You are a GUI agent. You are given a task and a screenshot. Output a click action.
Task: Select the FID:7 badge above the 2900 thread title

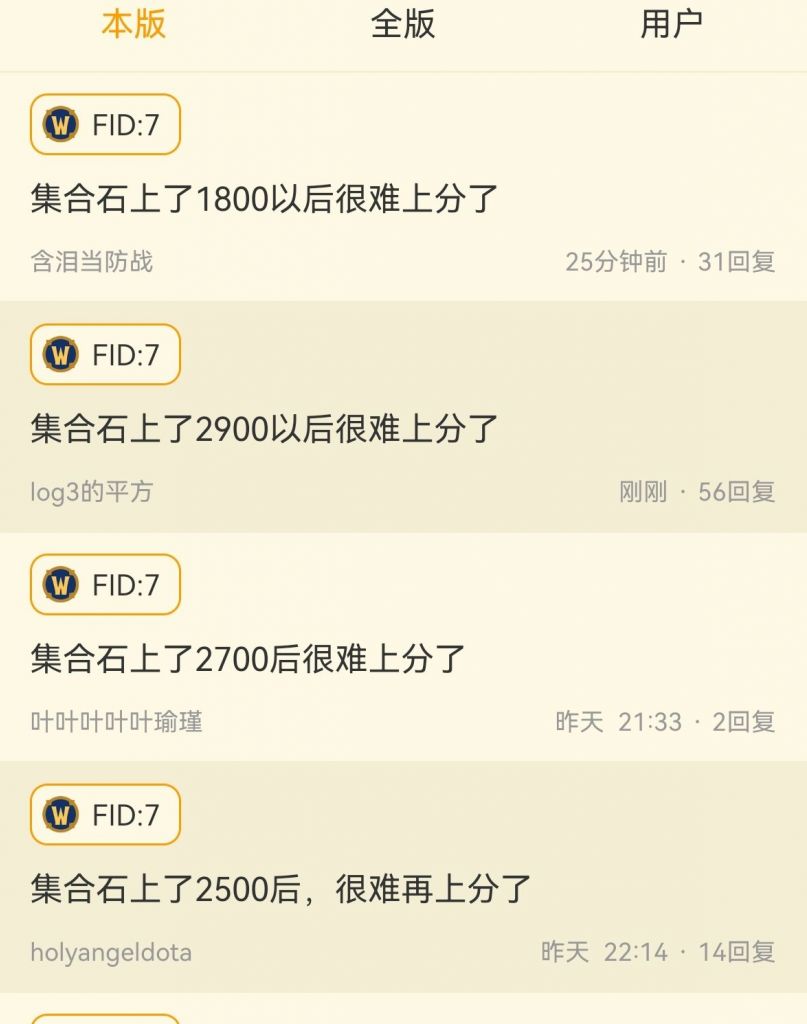click(x=104, y=355)
